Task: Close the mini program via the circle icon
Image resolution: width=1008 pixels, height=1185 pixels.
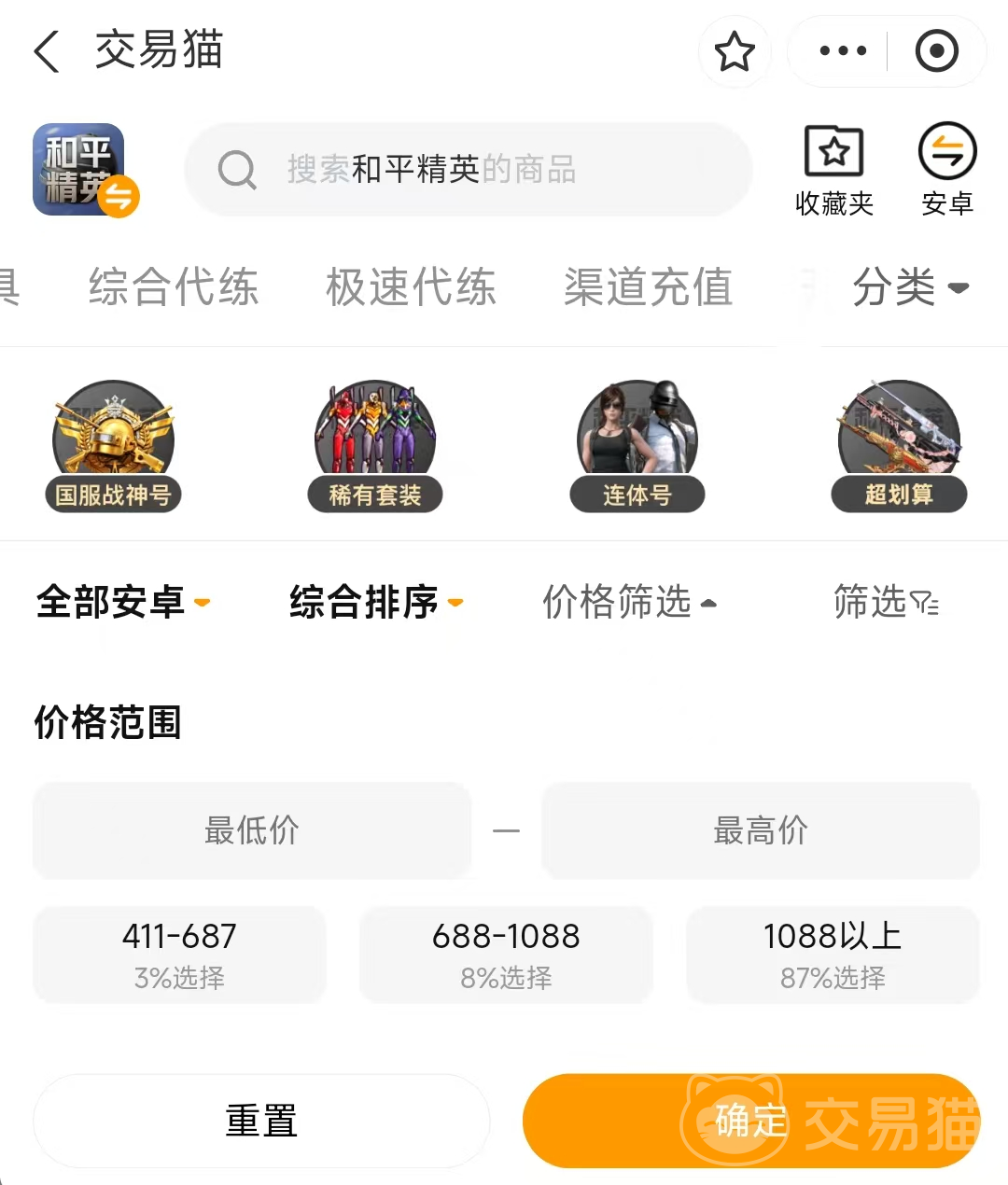Action: [x=936, y=51]
